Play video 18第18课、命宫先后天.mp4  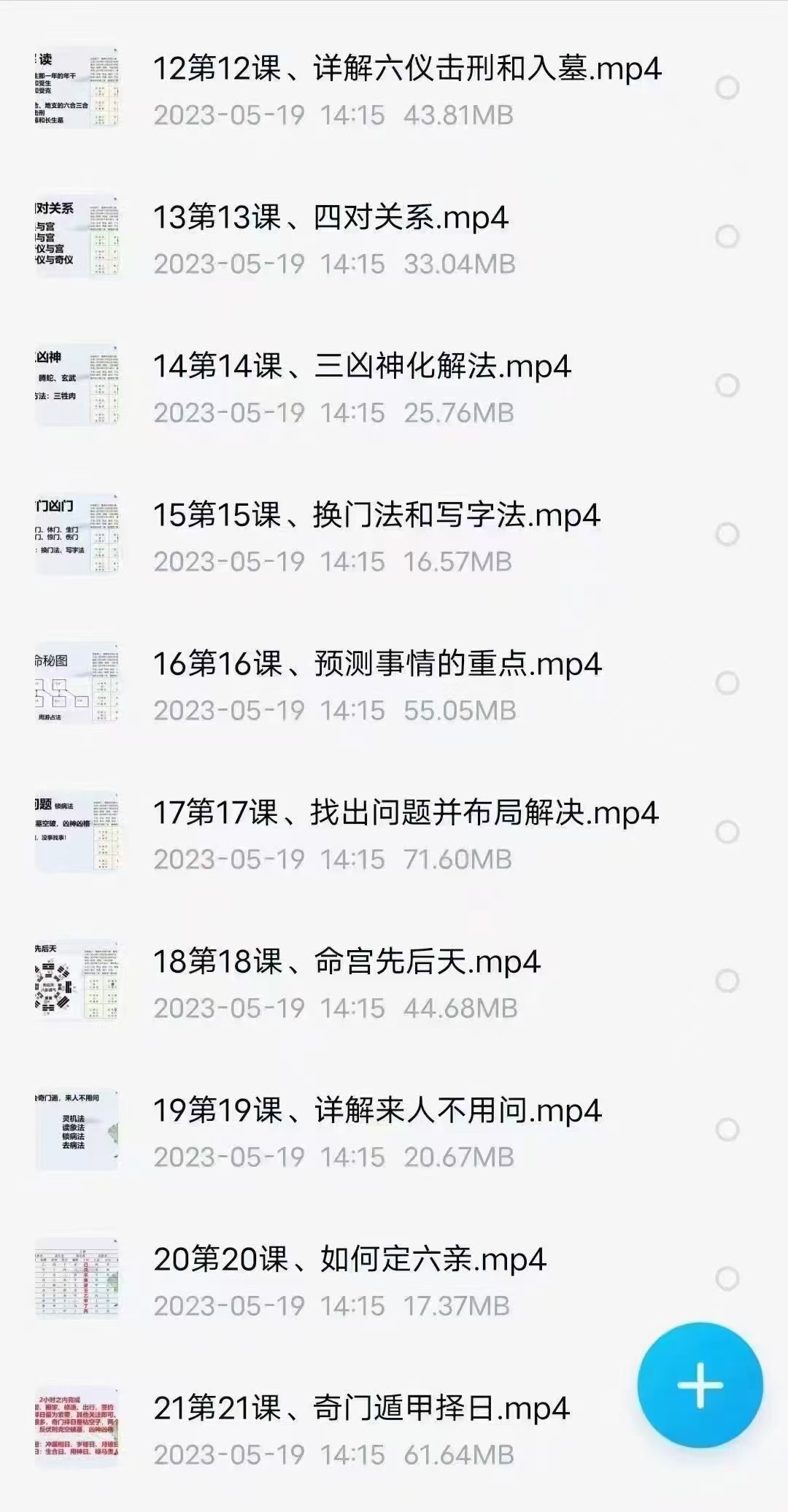tap(347, 963)
